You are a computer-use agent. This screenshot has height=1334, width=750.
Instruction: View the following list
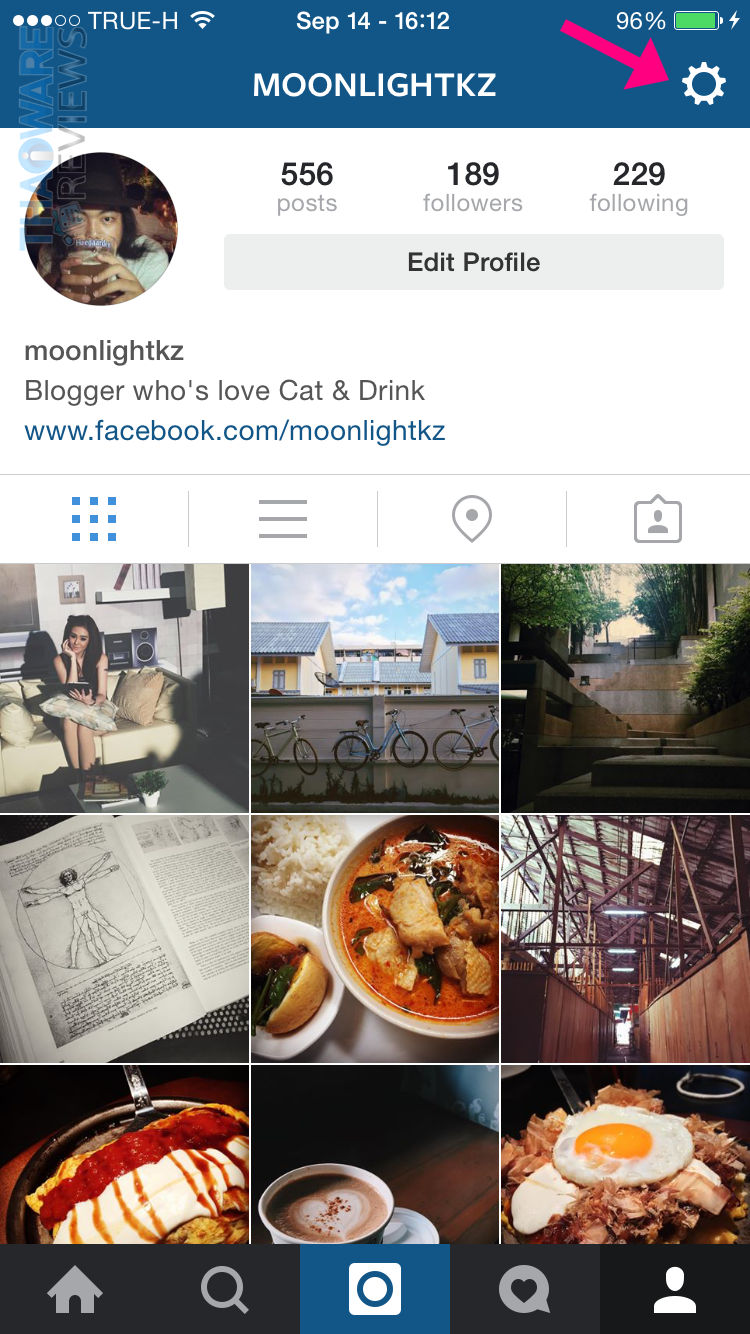638,187
